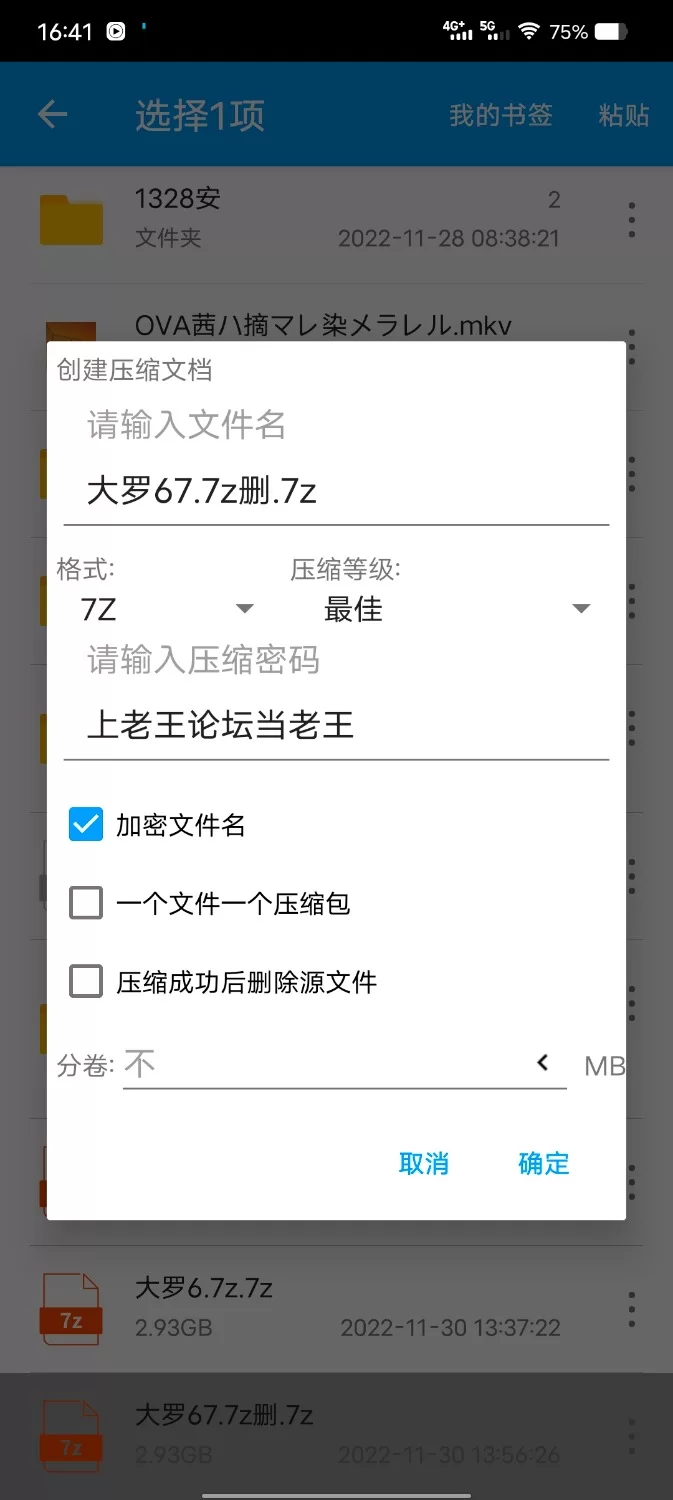Uncheck the 加密文件名 checkbox

point(86,825)
